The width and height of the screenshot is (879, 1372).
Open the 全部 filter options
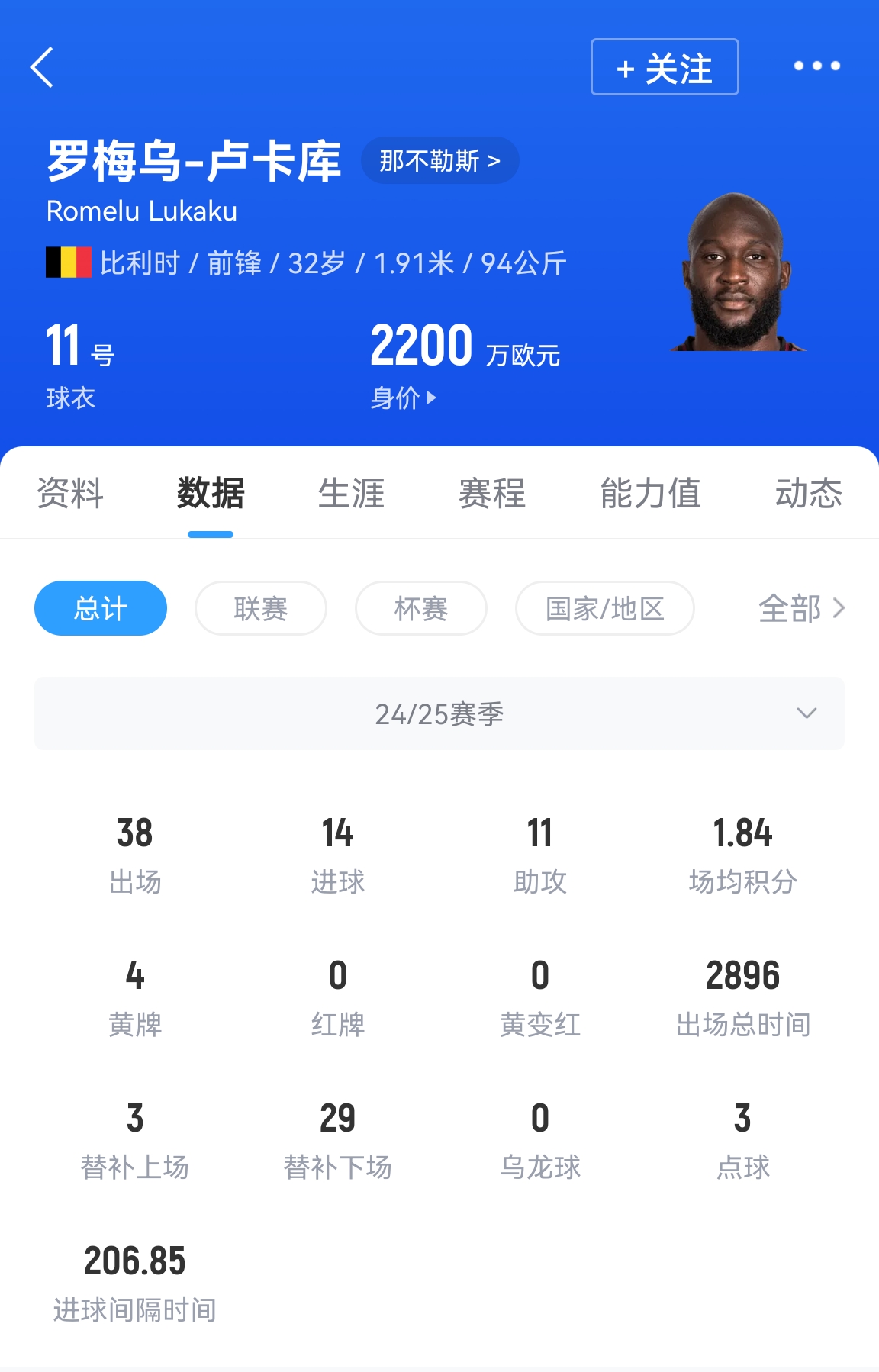tap(800, 608)
